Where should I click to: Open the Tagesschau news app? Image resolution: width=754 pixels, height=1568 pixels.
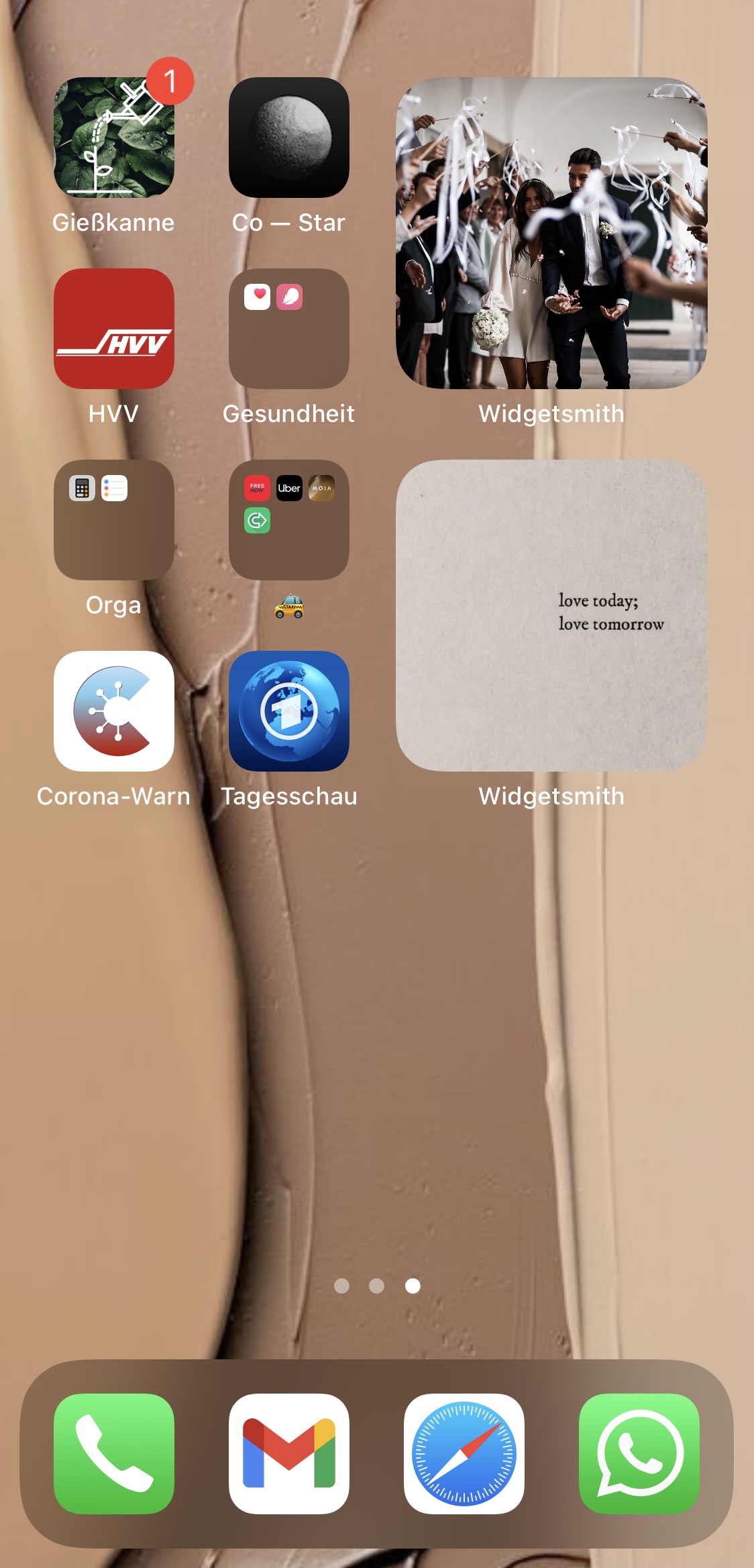click(289, 711)
